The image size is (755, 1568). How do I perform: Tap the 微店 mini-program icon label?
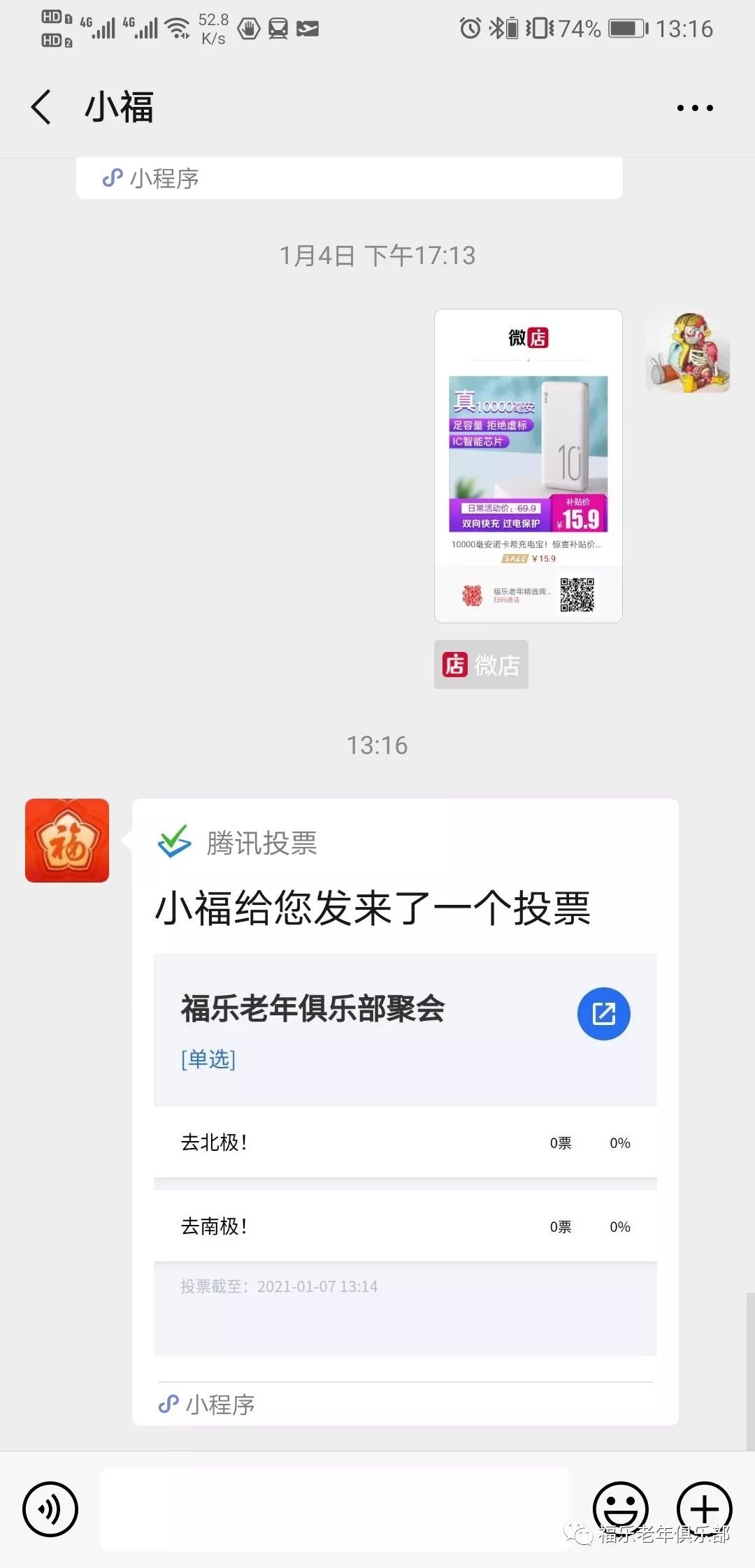[480, 665]
